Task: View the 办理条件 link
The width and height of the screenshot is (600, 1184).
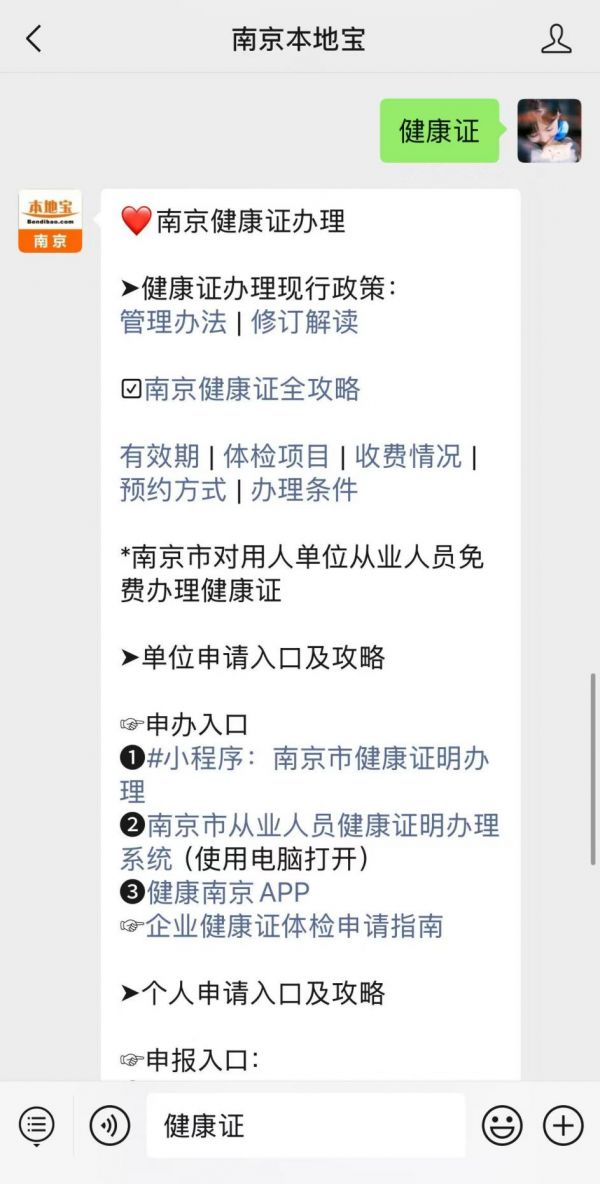Action: pyautogui.click(x=304, y=490)
